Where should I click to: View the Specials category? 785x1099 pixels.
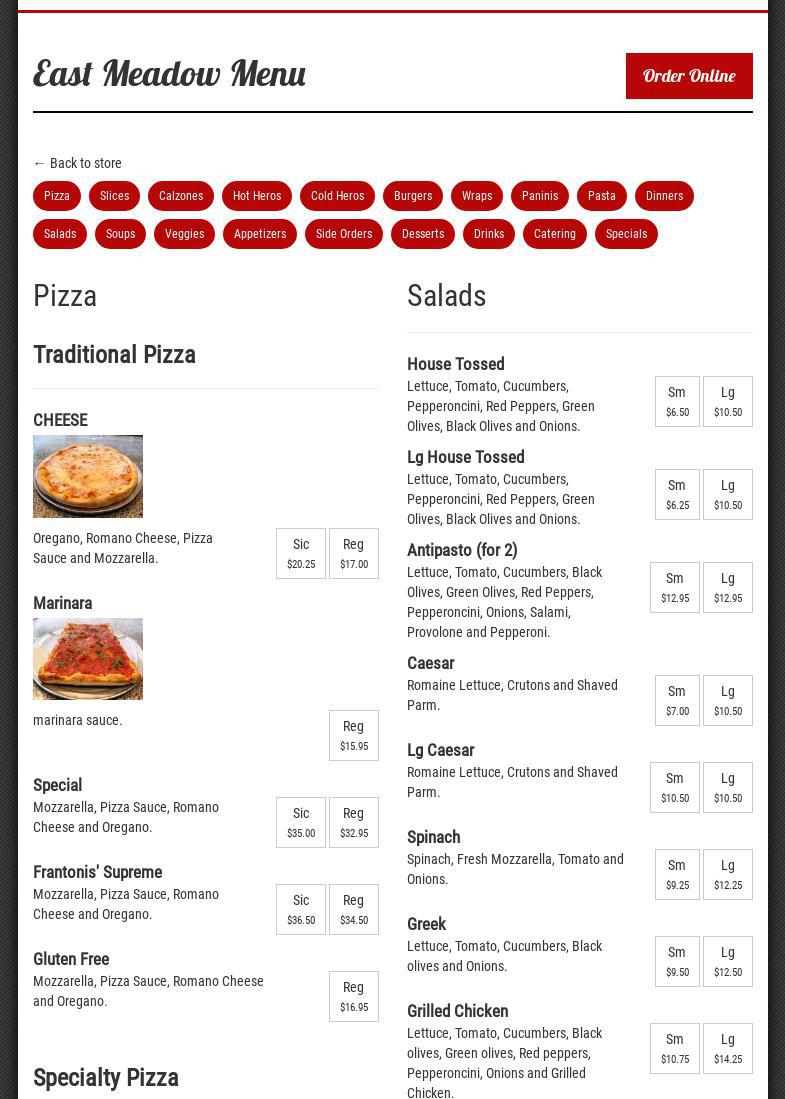tap(626, 234)
